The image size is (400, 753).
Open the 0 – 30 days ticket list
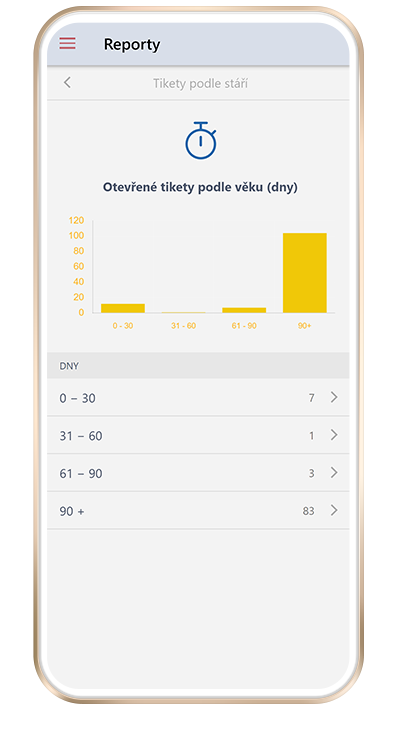pos(198,398)
